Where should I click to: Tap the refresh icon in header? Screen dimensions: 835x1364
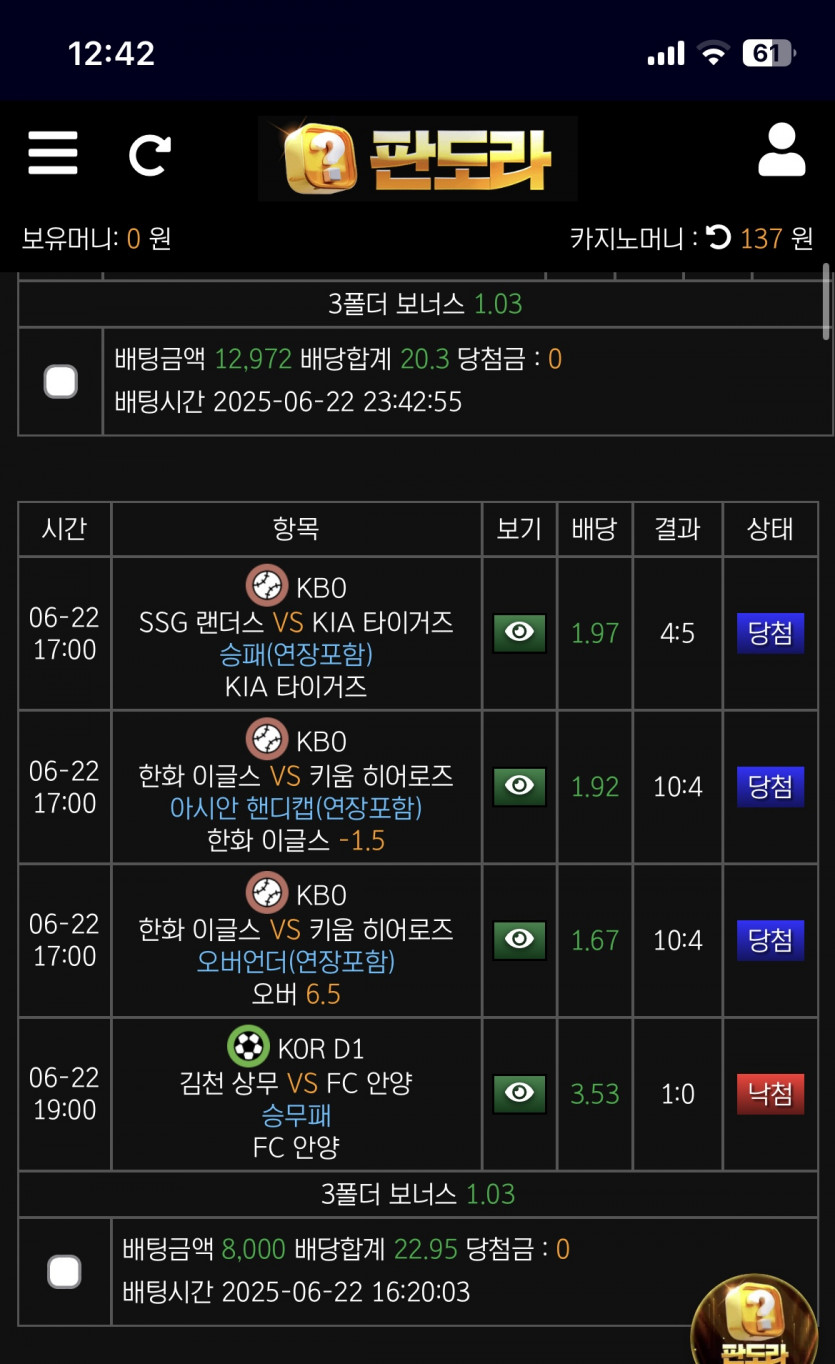coord(150,155)
